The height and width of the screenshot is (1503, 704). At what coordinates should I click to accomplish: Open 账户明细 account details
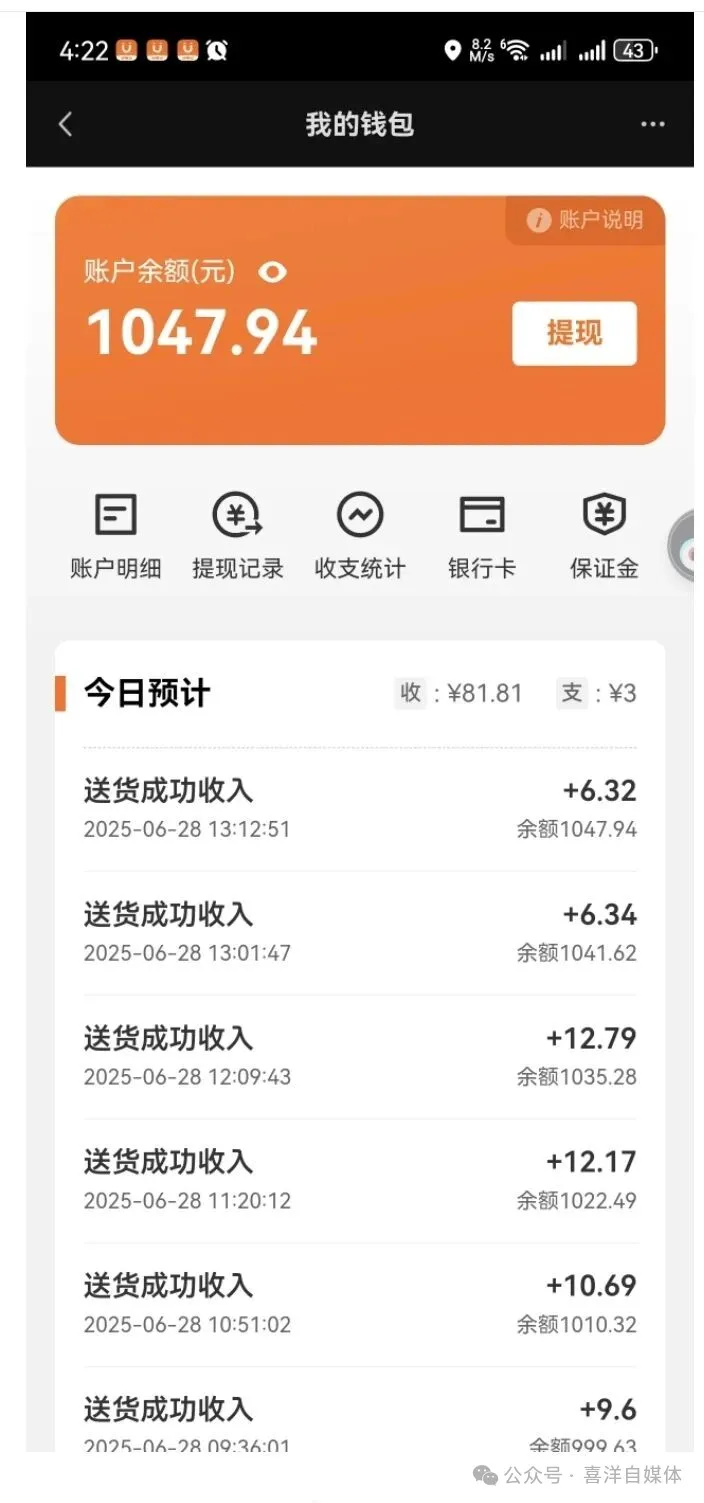click(116, 536)
